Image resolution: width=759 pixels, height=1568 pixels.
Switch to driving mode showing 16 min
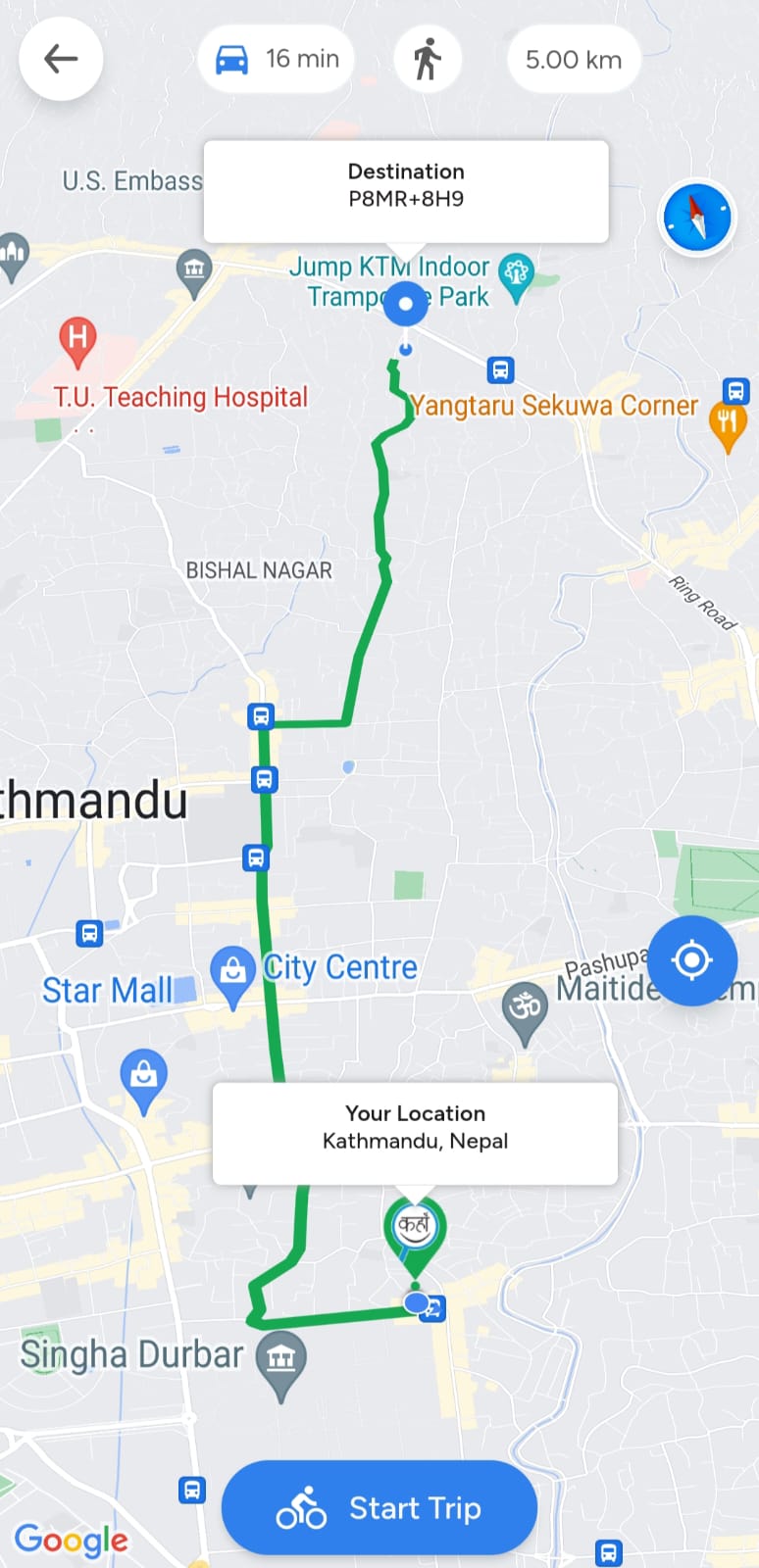[276, 59]
